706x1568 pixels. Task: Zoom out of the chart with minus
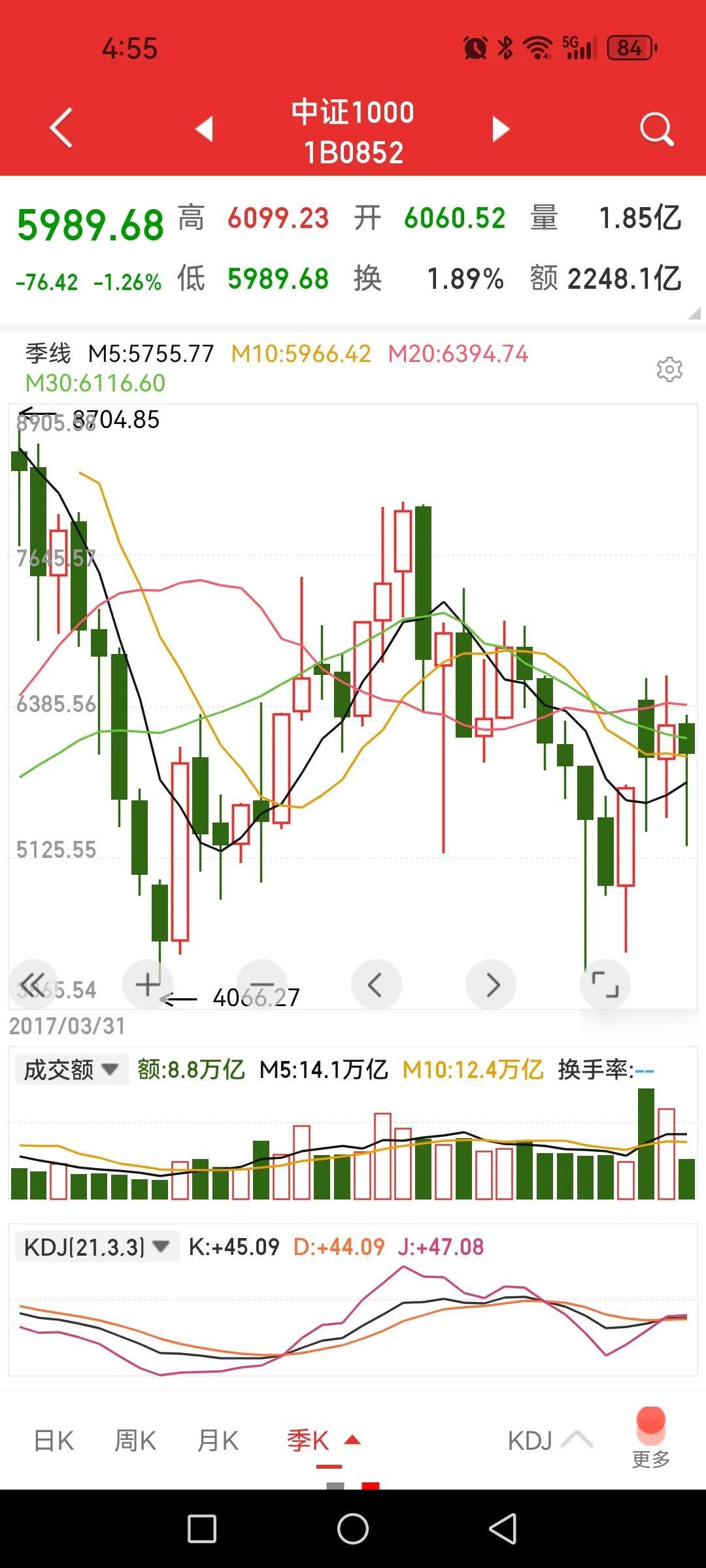click(x=262, y=984)
